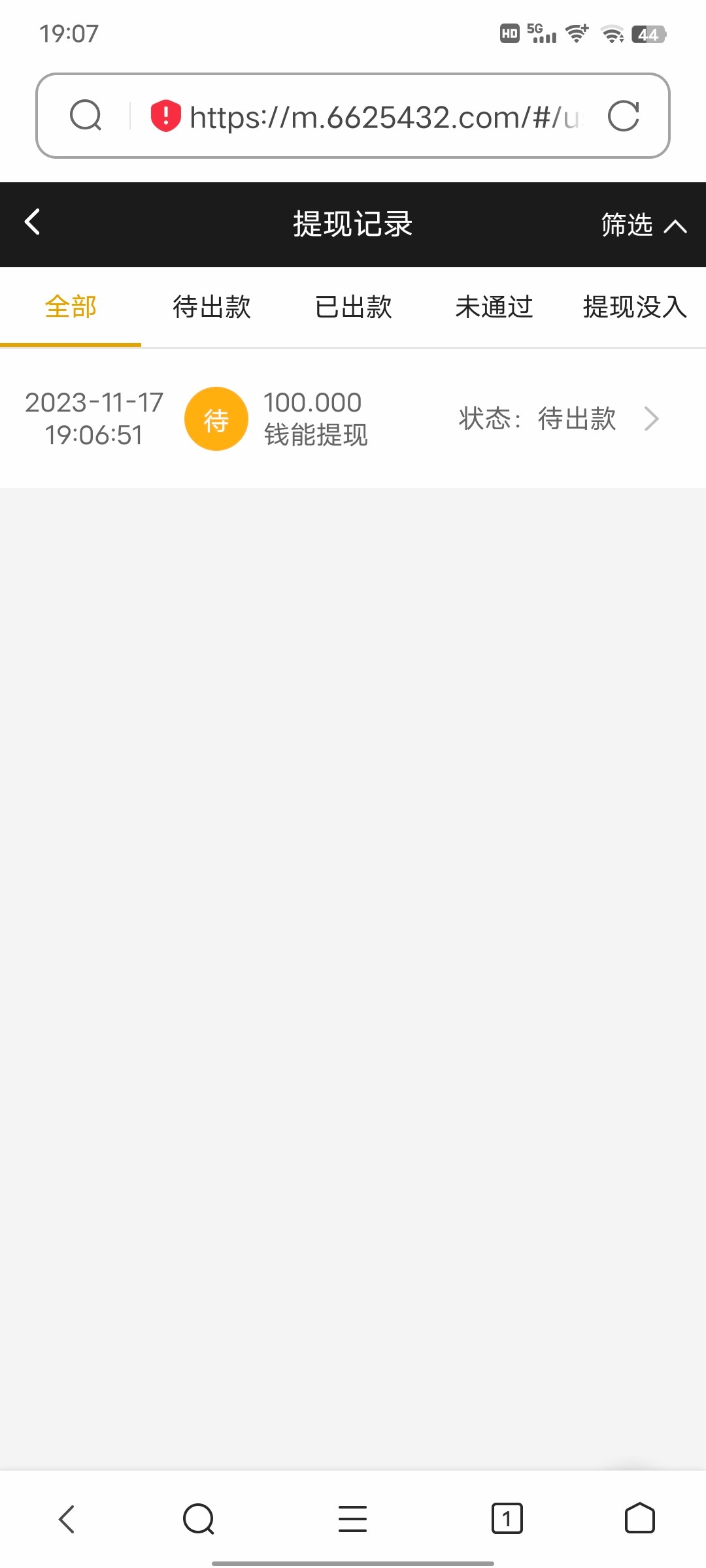
Task: Tap the back arrow beside 提现记录
Action: coord(31,223)
